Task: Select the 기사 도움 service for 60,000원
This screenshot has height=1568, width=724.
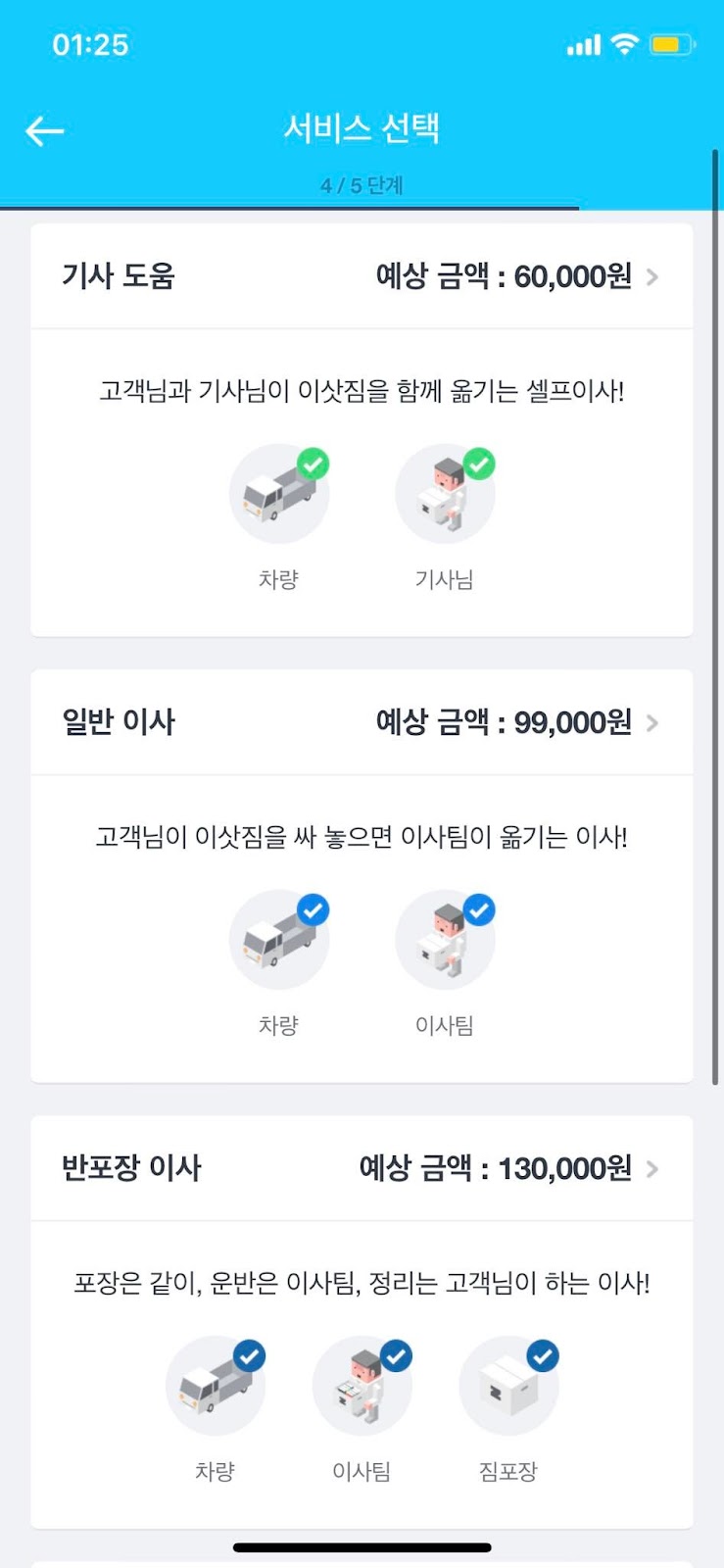Action: pos(361,276)
